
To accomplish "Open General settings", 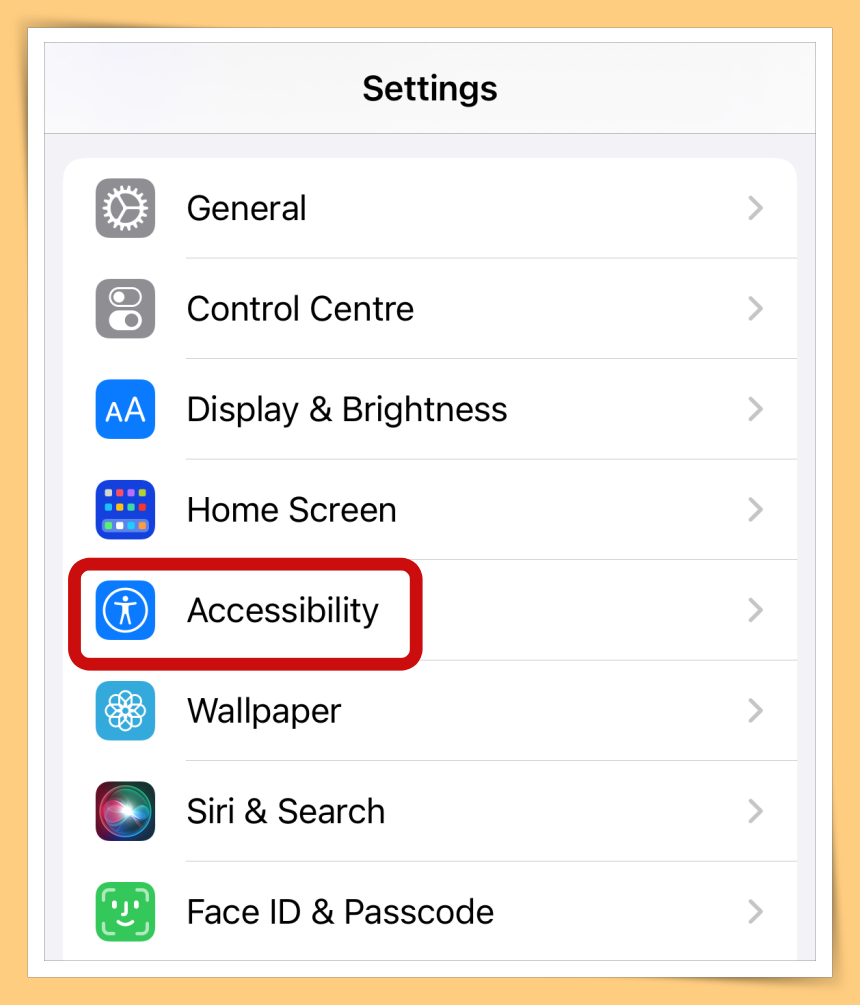I will point(430,208).
